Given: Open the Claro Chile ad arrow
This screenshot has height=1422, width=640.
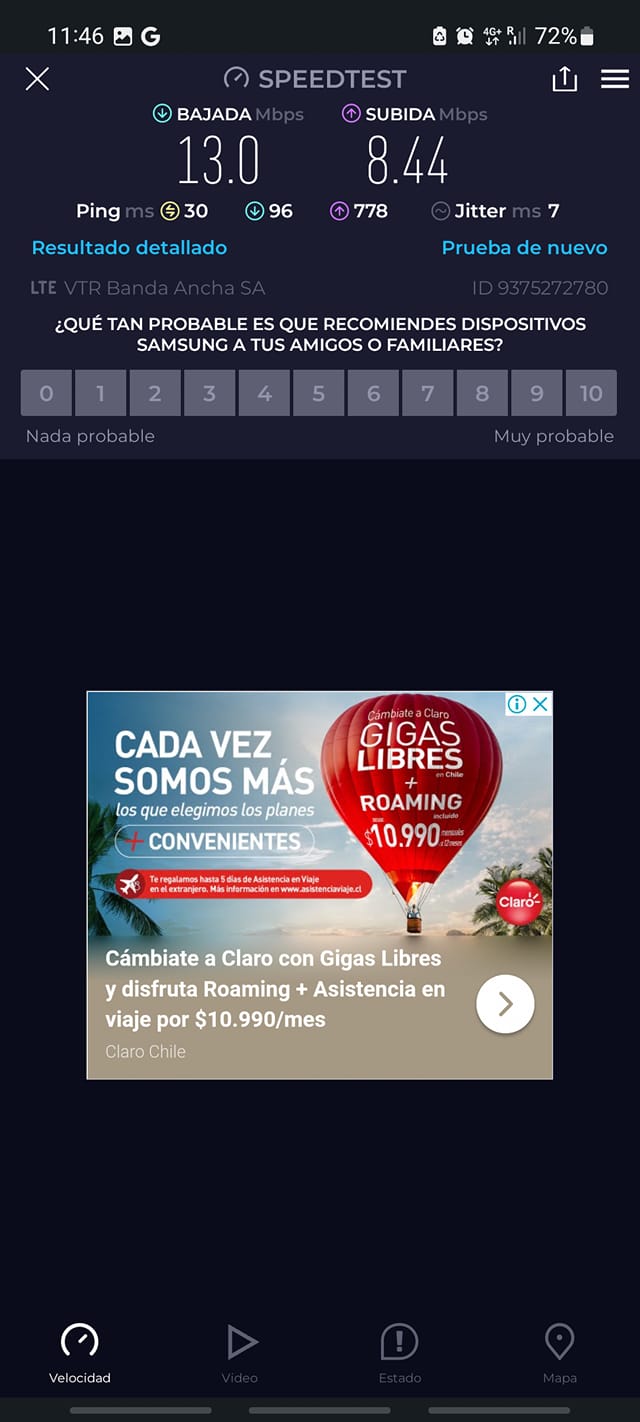Looking at the screenshot, I should [x=505, y=1004].
